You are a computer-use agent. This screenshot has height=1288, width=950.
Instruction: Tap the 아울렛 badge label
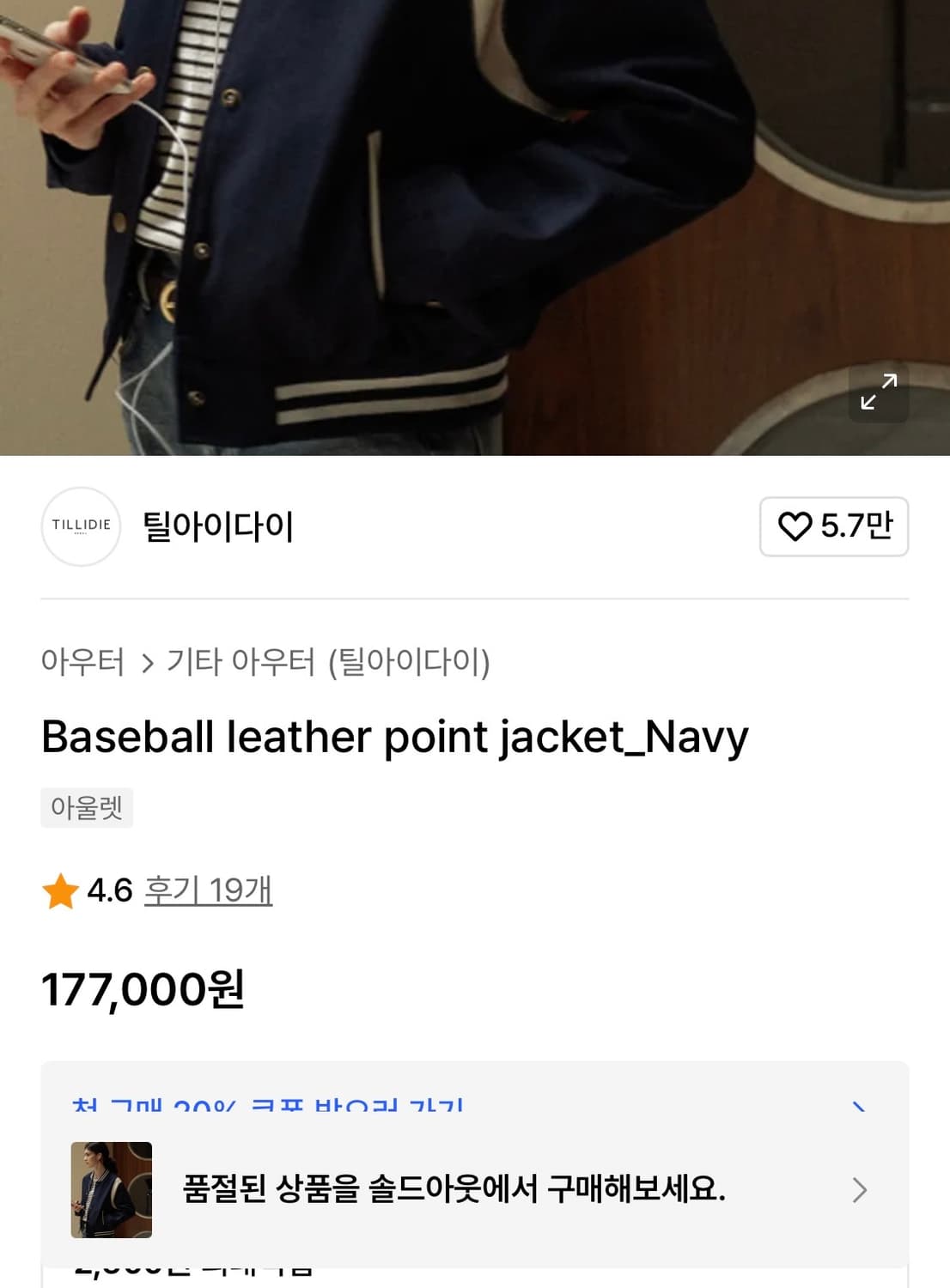[85, 805]
